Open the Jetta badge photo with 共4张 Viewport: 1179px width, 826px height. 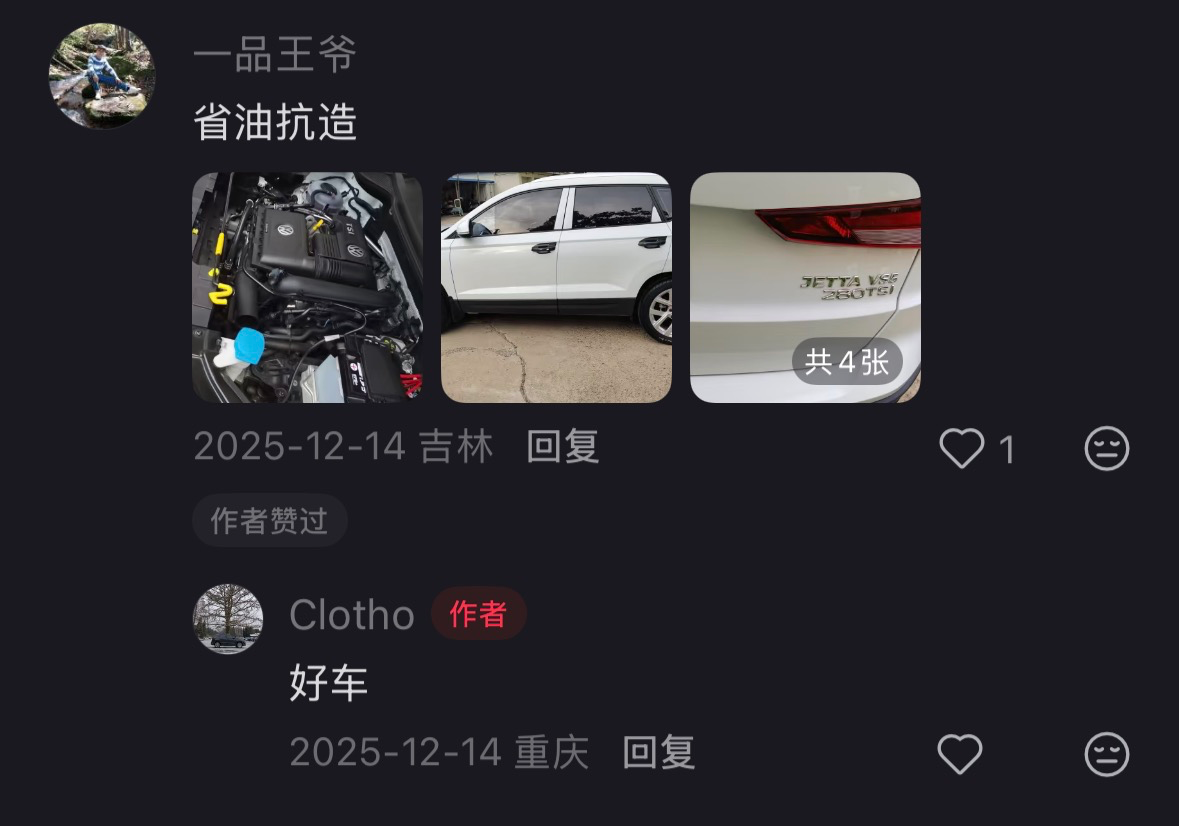tap(805, 288)
